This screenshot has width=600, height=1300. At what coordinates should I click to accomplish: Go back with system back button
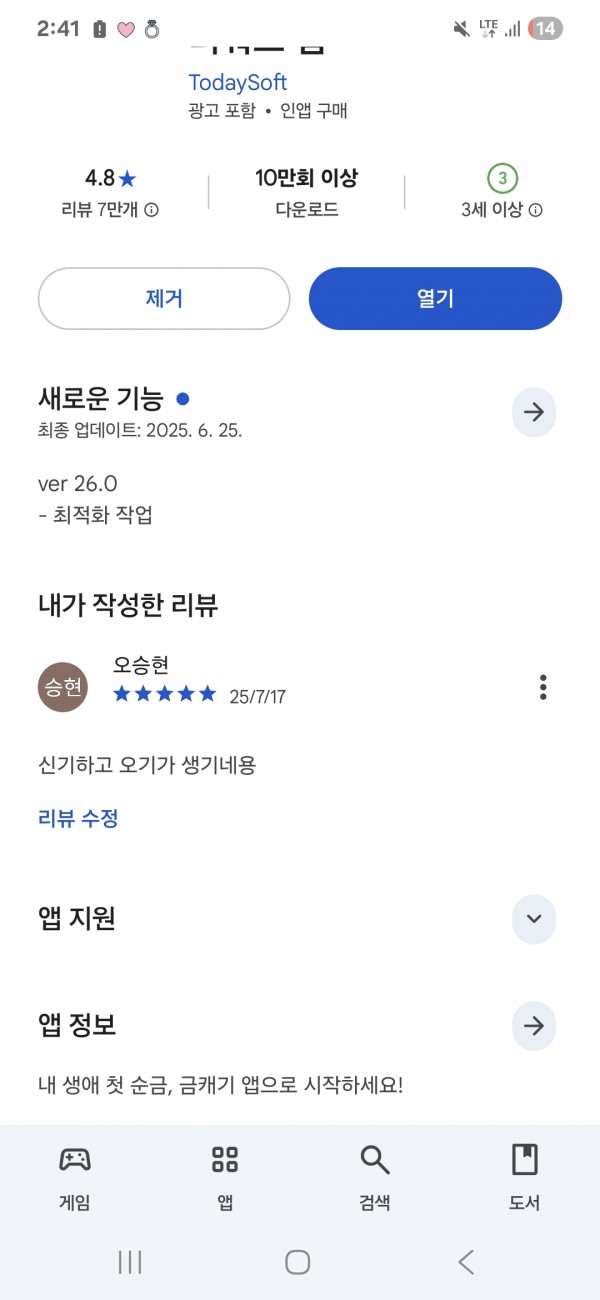pos(466,1262)
